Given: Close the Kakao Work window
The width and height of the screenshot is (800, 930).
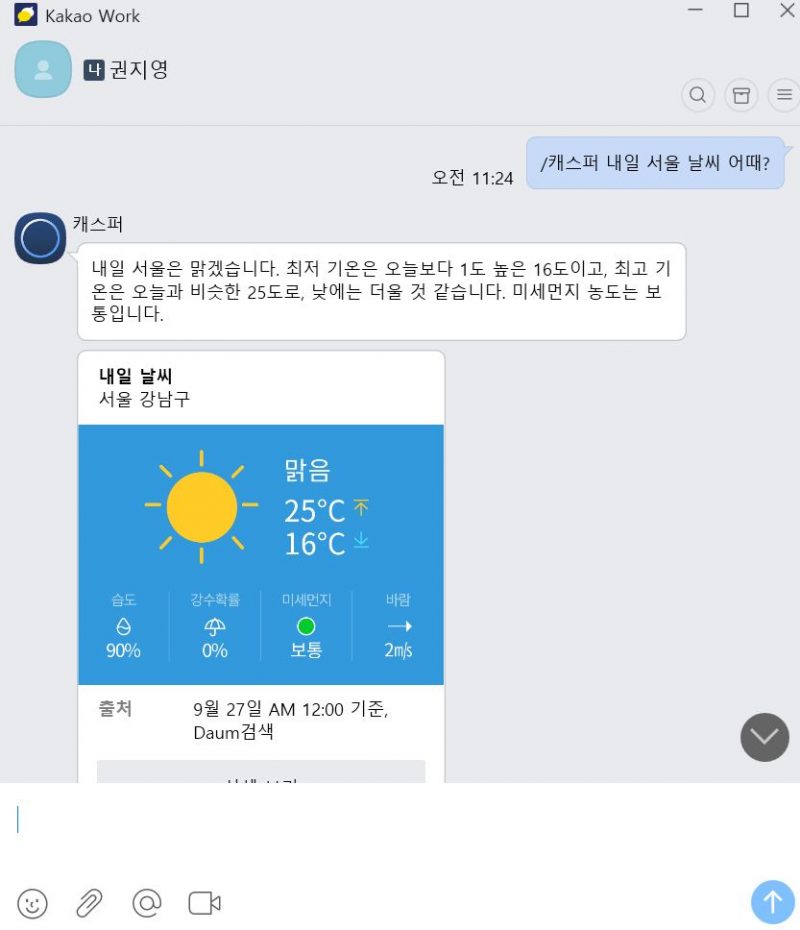Looking at the screenshot, I should (786, 11).
